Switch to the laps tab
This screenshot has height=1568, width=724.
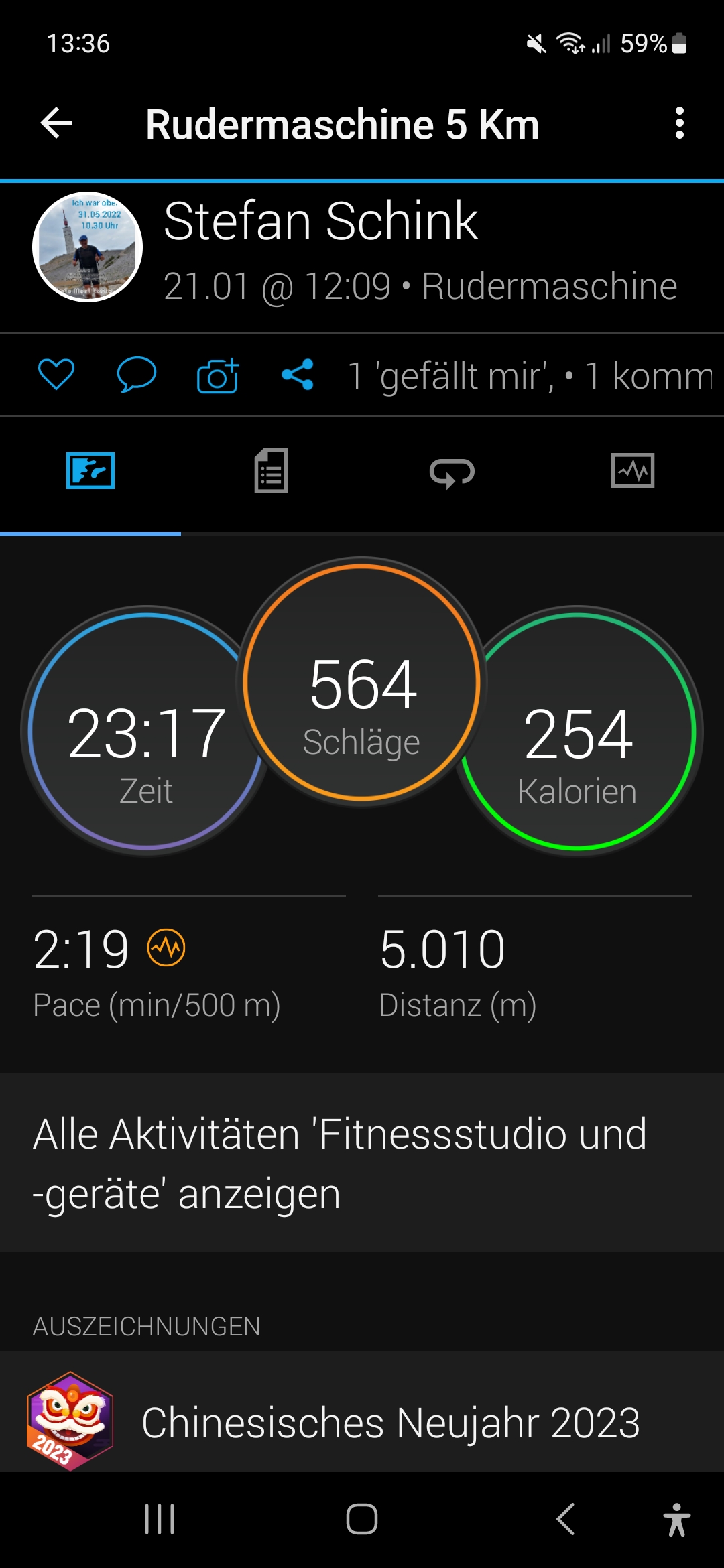[x=452, y=472]
